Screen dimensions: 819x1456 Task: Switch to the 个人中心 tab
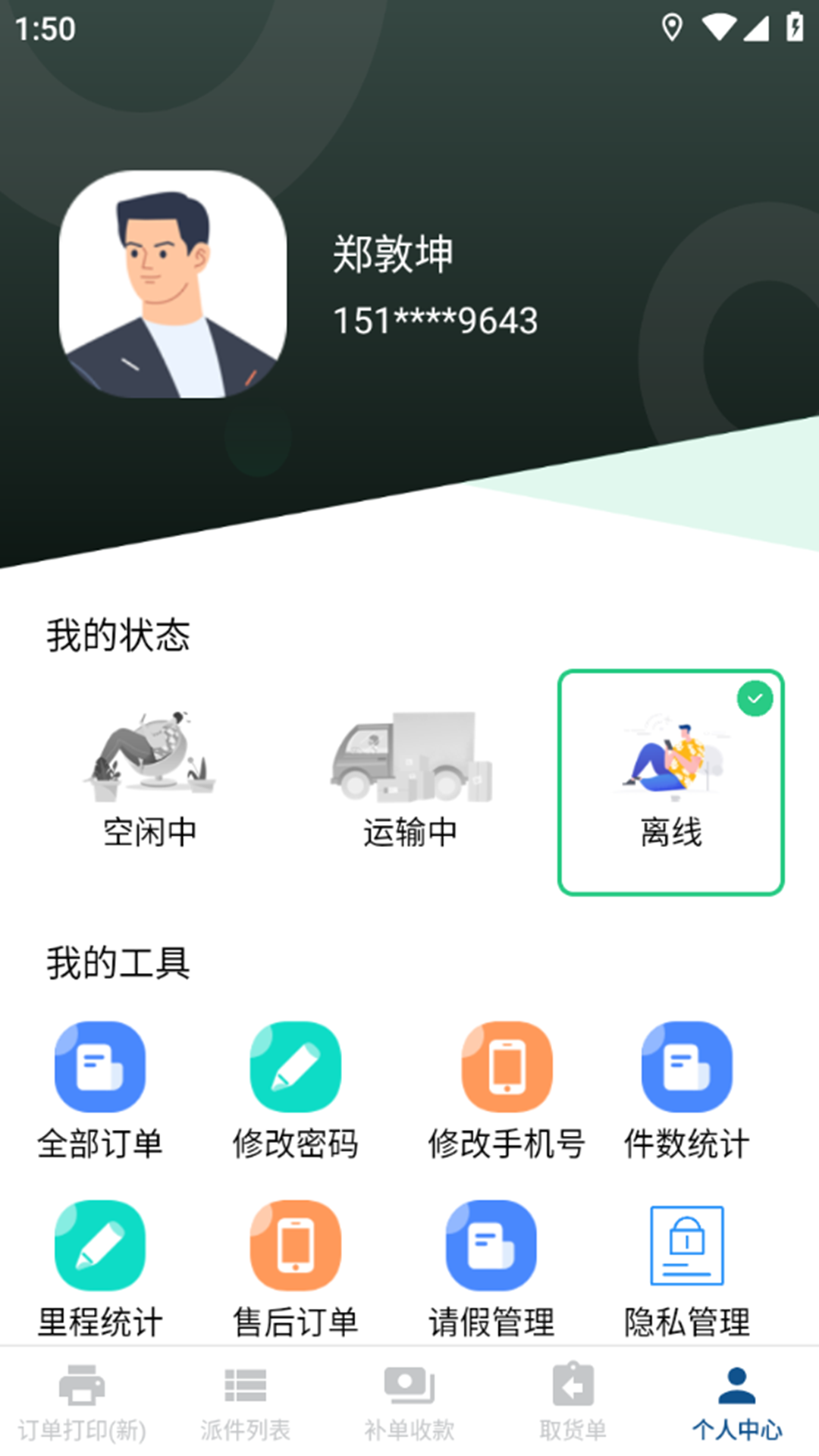pos(737,1407)
